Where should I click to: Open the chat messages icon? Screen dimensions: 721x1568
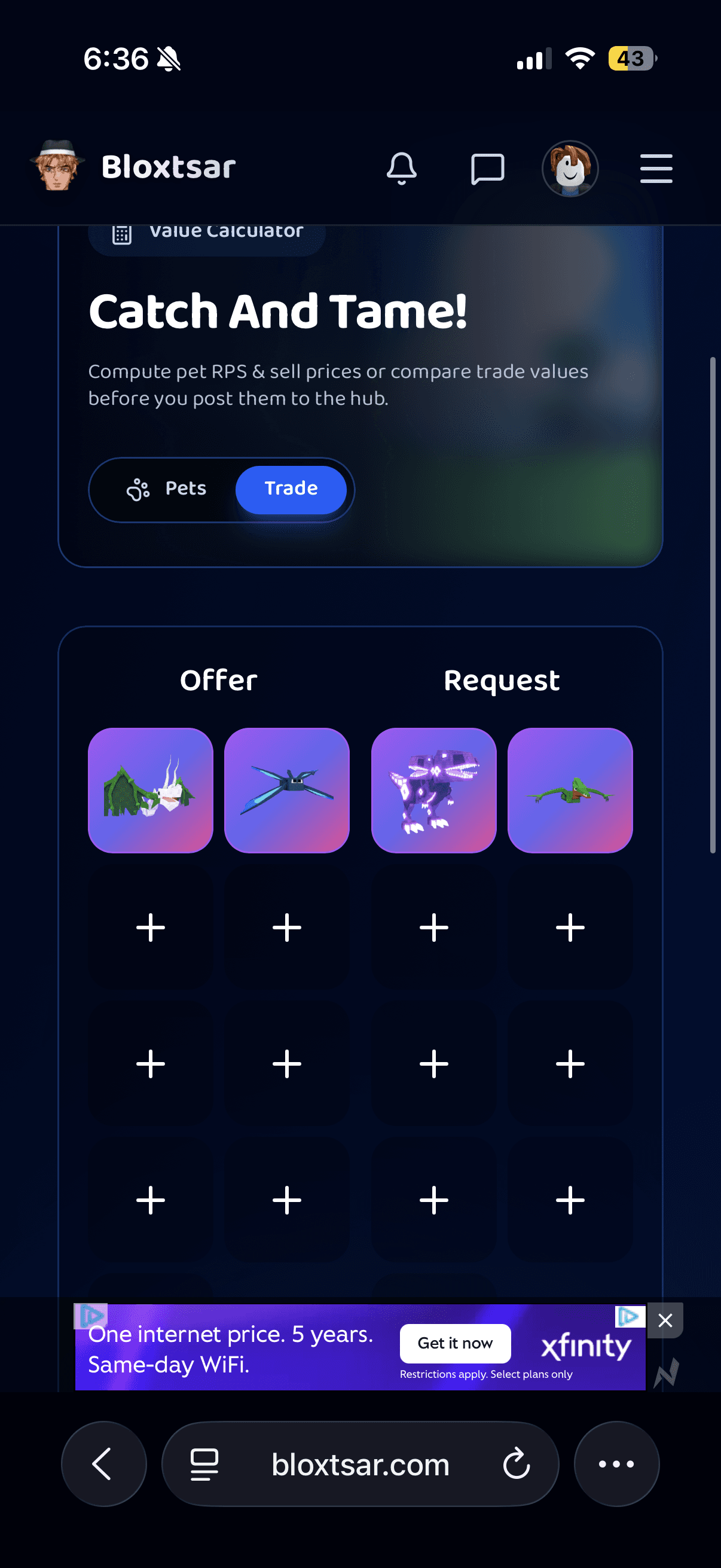click(x=487, y=169)
